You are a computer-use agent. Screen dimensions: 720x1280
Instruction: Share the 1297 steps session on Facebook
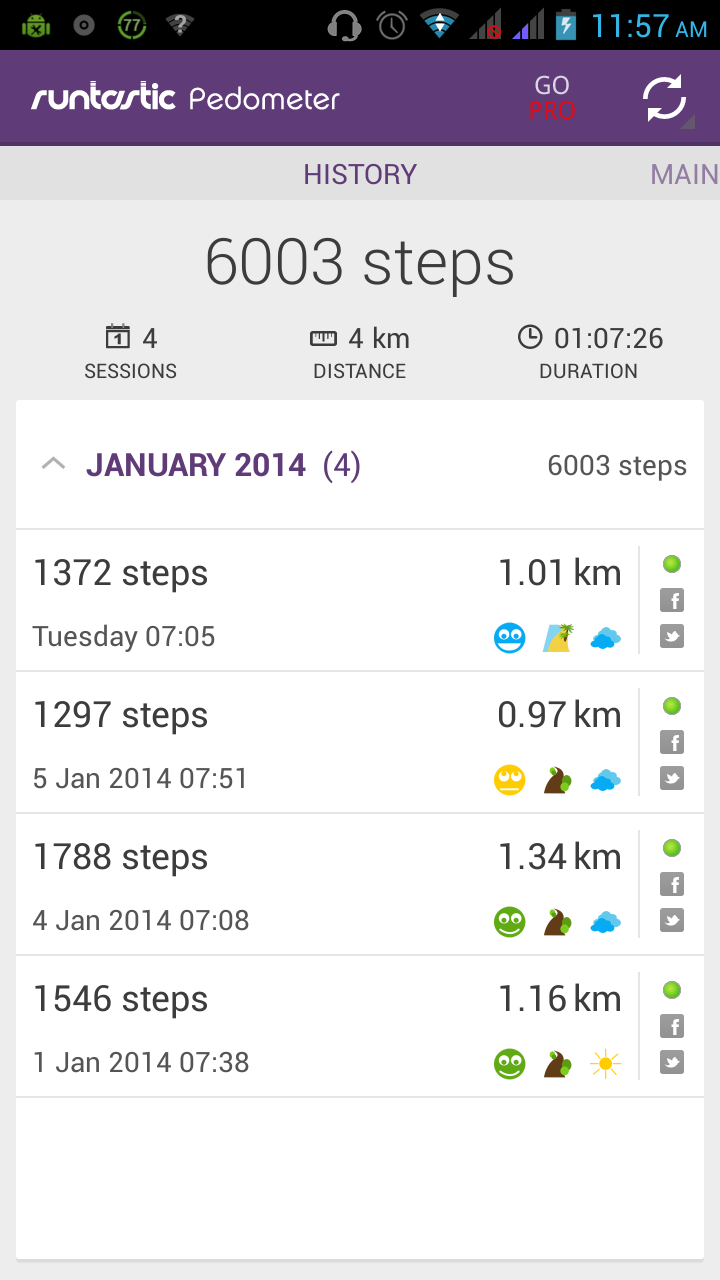coord(672,742)
